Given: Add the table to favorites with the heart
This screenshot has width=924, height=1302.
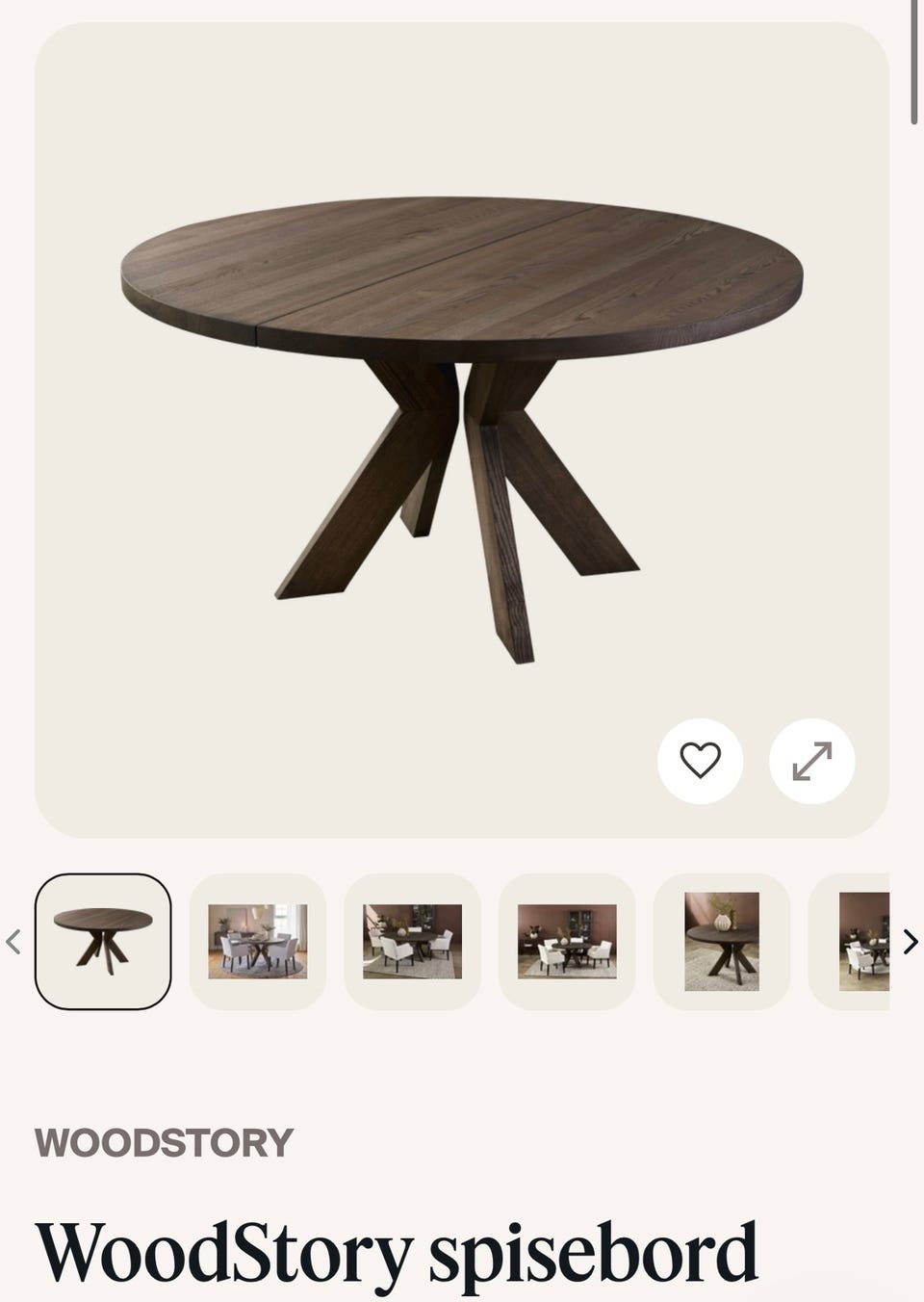Looking at the screenshot, I should coord(700,761).
